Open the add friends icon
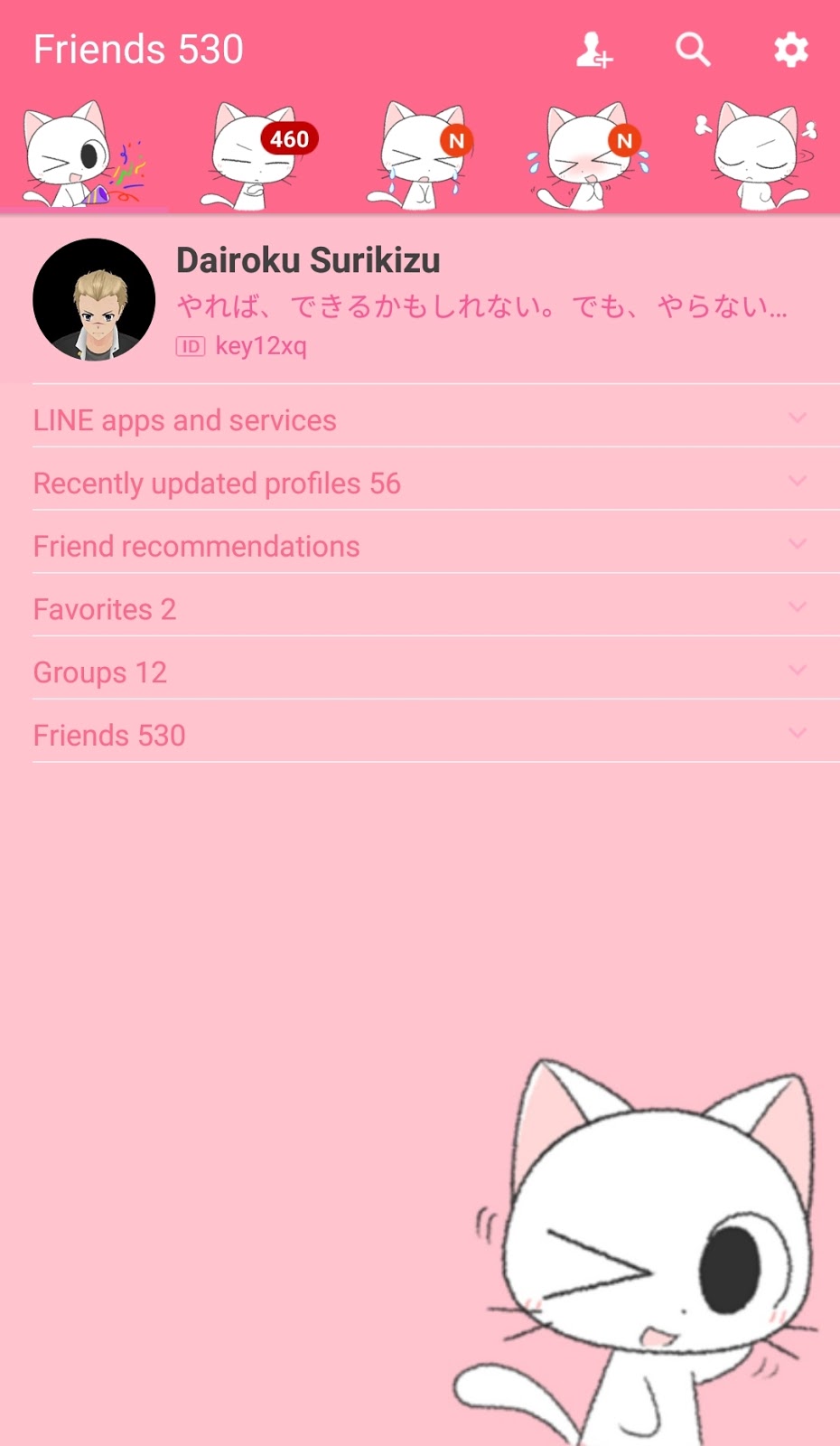 pyautogui.click(x=594, y=51)
